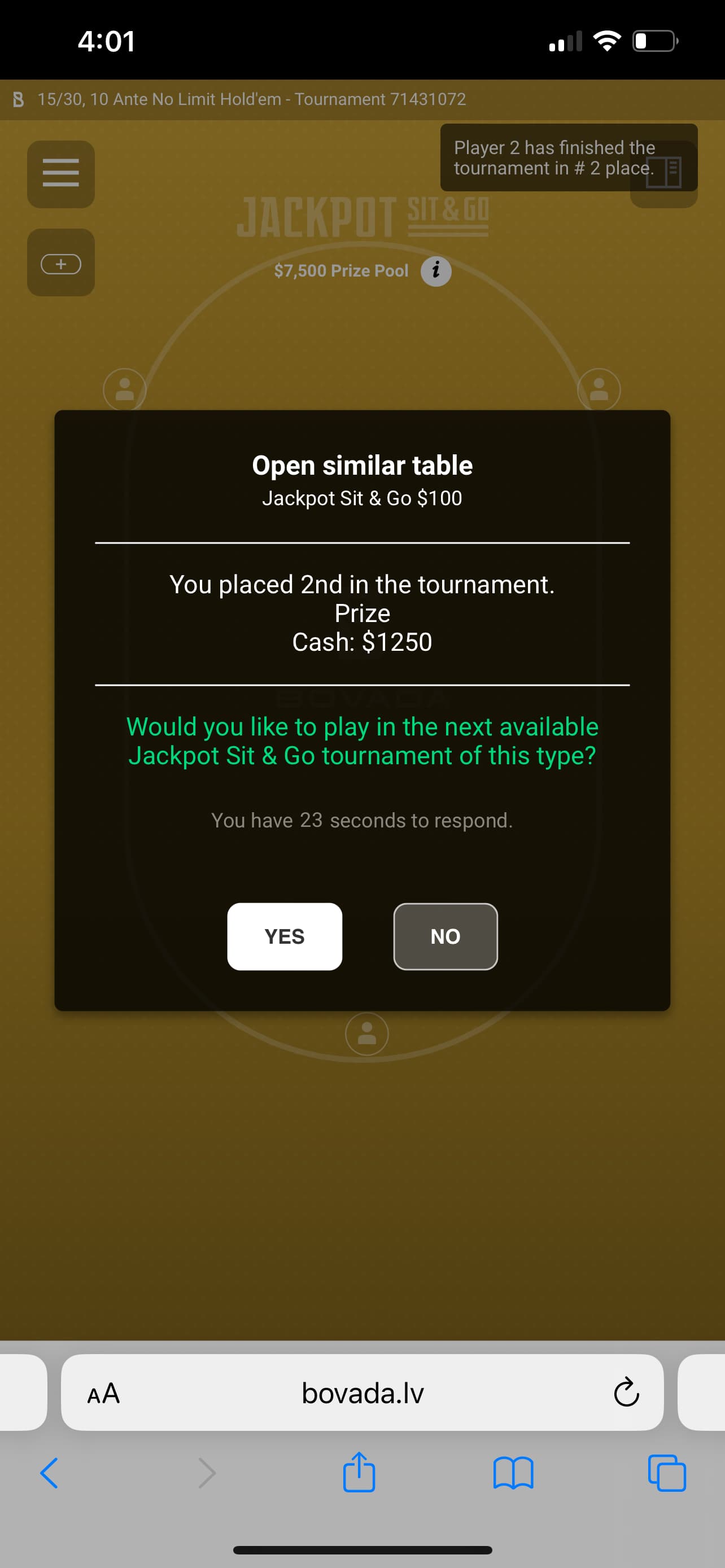725x1568 pixels.
Task: Reload the bovada.lv page
Action: pos(626,1392)
